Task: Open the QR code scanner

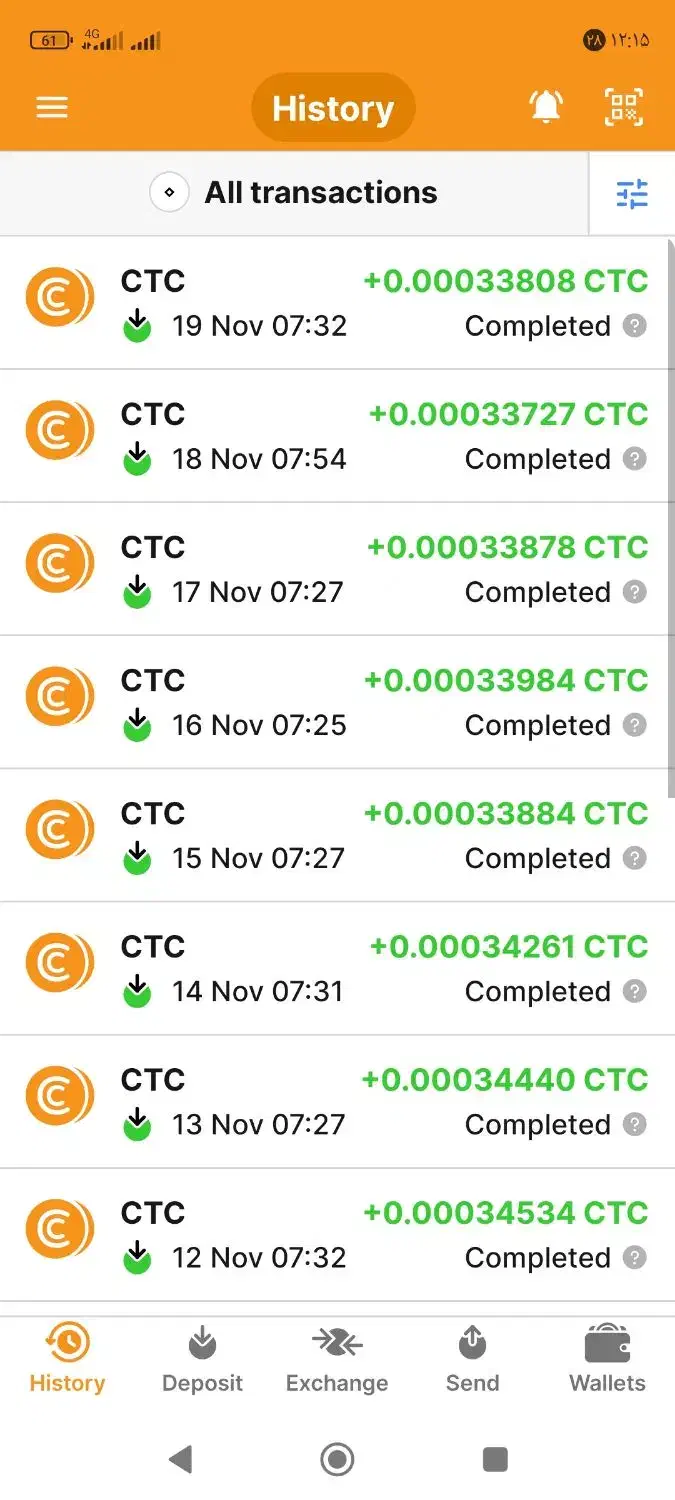Action: click(x=624, y=107)
